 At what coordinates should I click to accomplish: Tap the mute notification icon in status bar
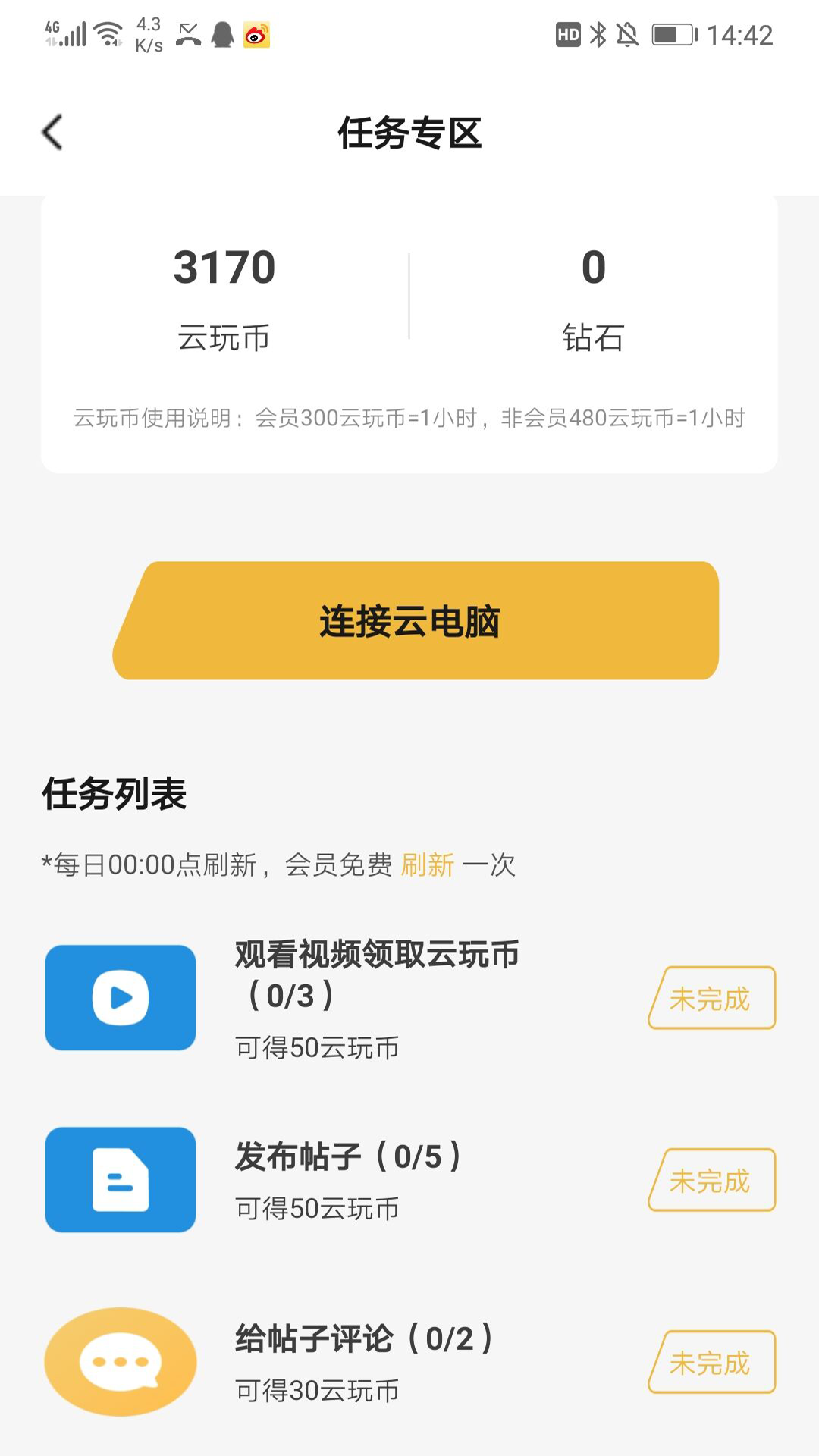click(x=629, y=32)
